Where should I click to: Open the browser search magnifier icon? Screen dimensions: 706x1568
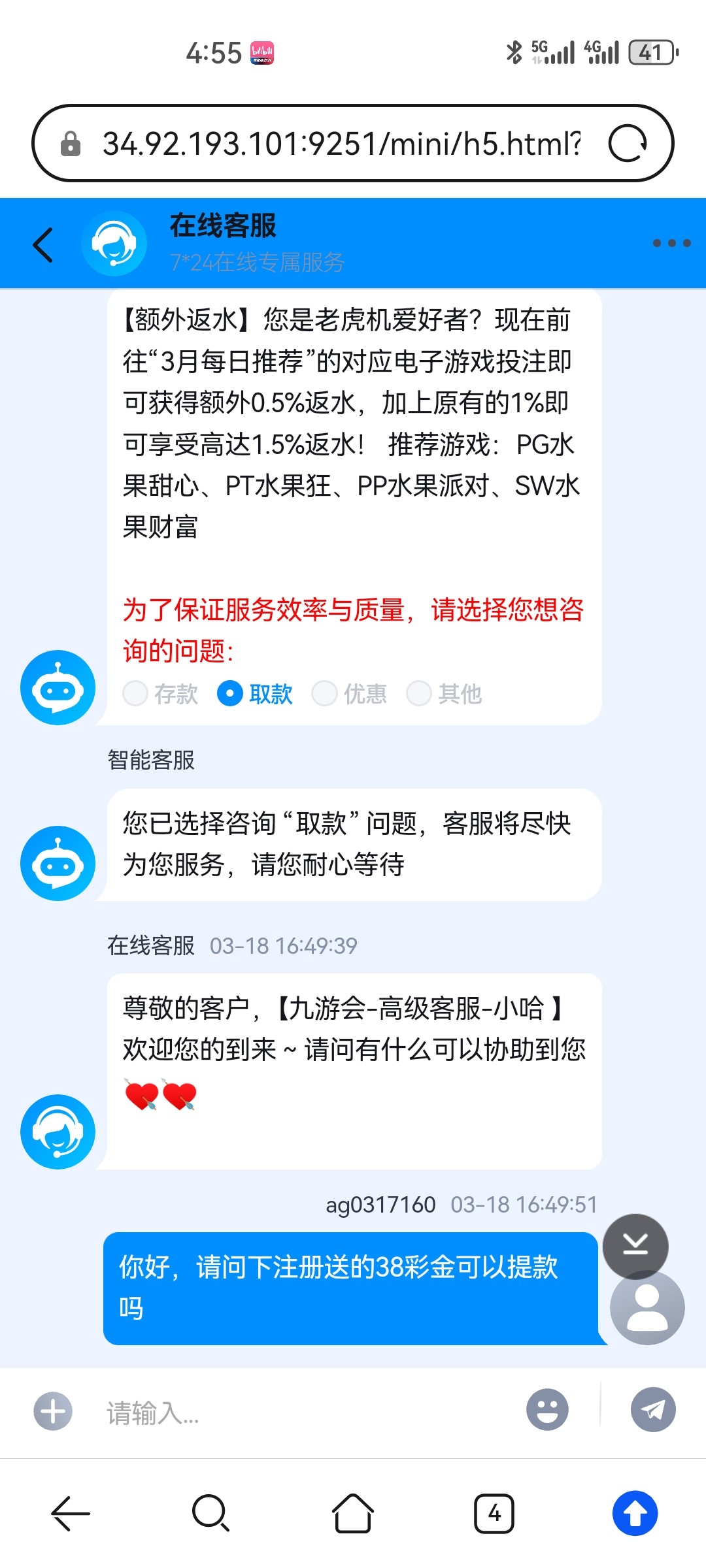tap(210, 1513)
